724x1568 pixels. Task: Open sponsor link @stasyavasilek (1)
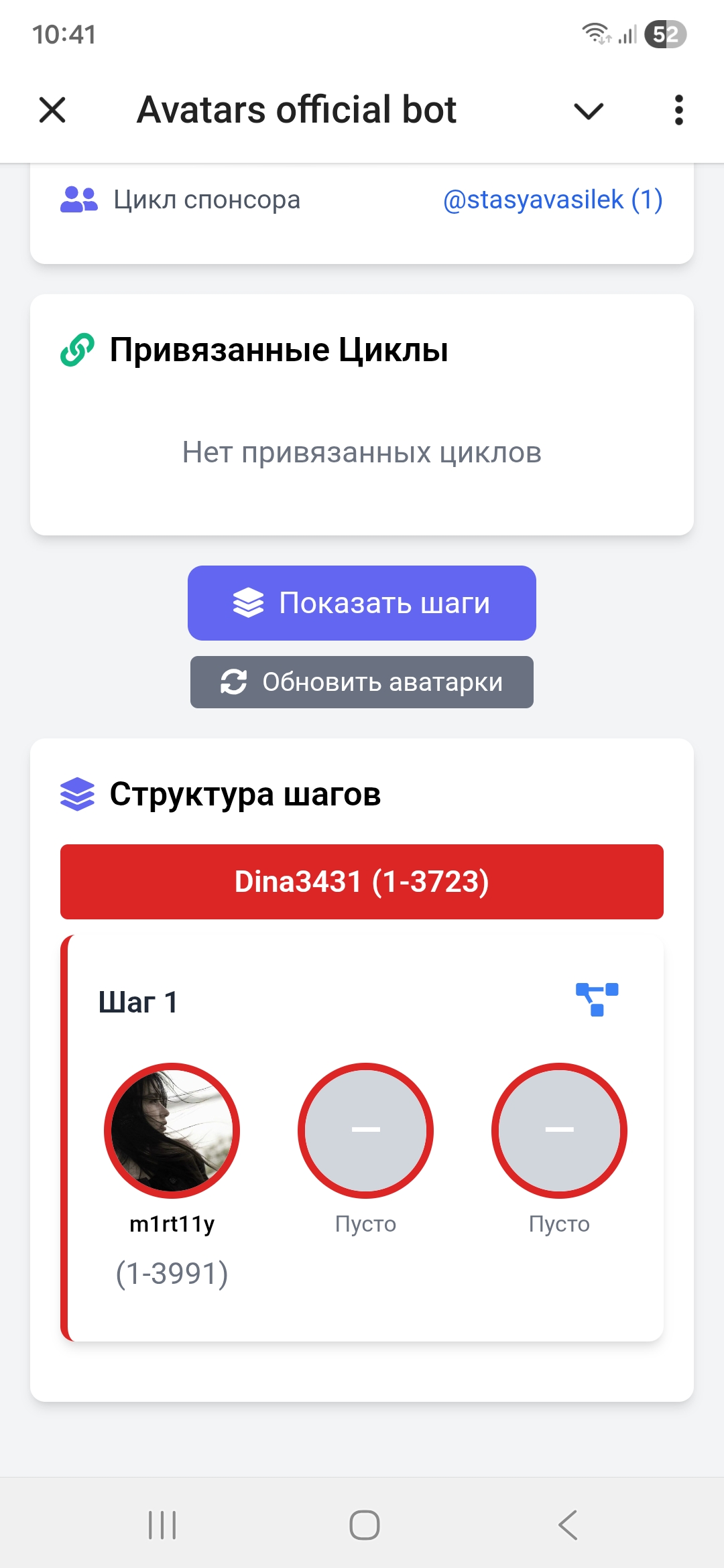click(x=552, y=200)
